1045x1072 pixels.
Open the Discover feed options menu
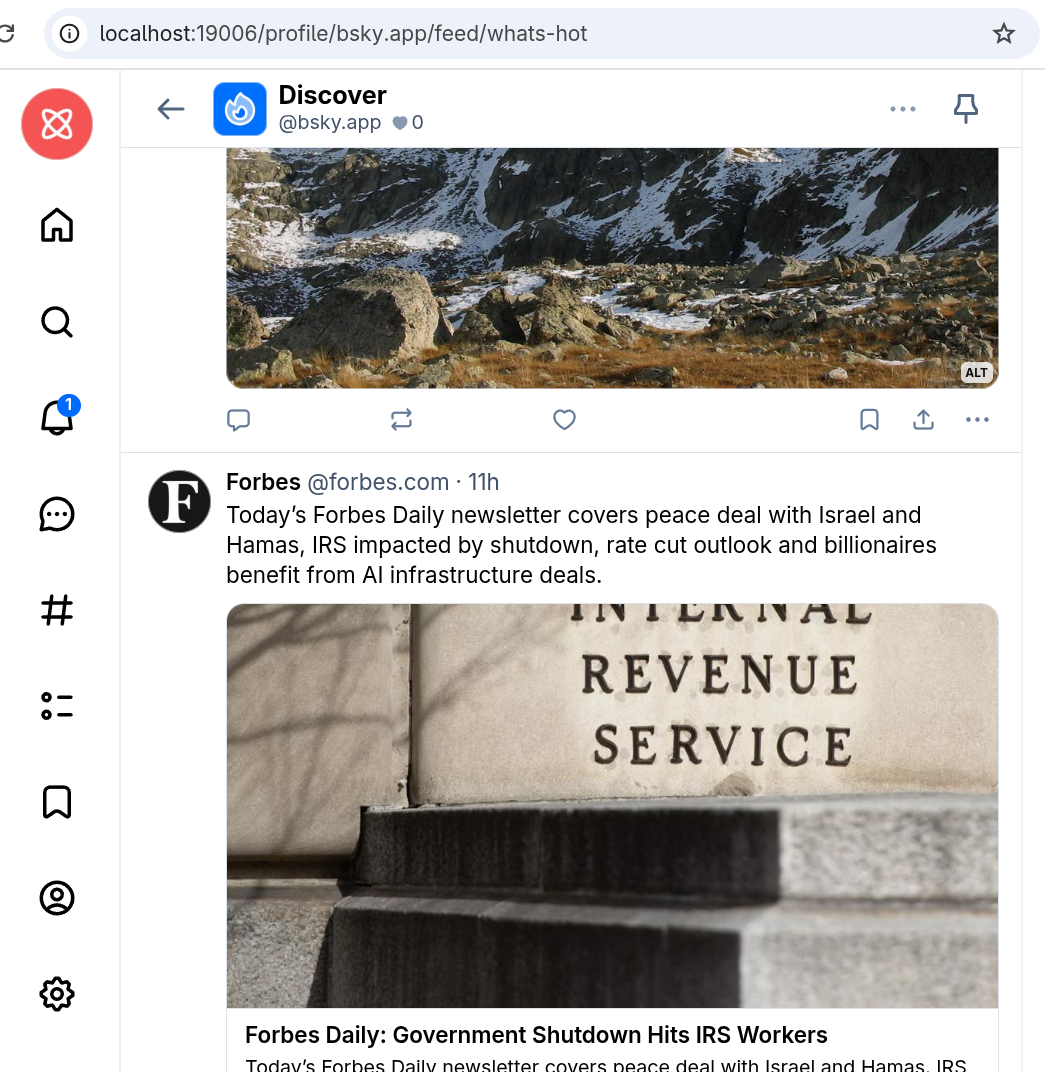(902, 109)
